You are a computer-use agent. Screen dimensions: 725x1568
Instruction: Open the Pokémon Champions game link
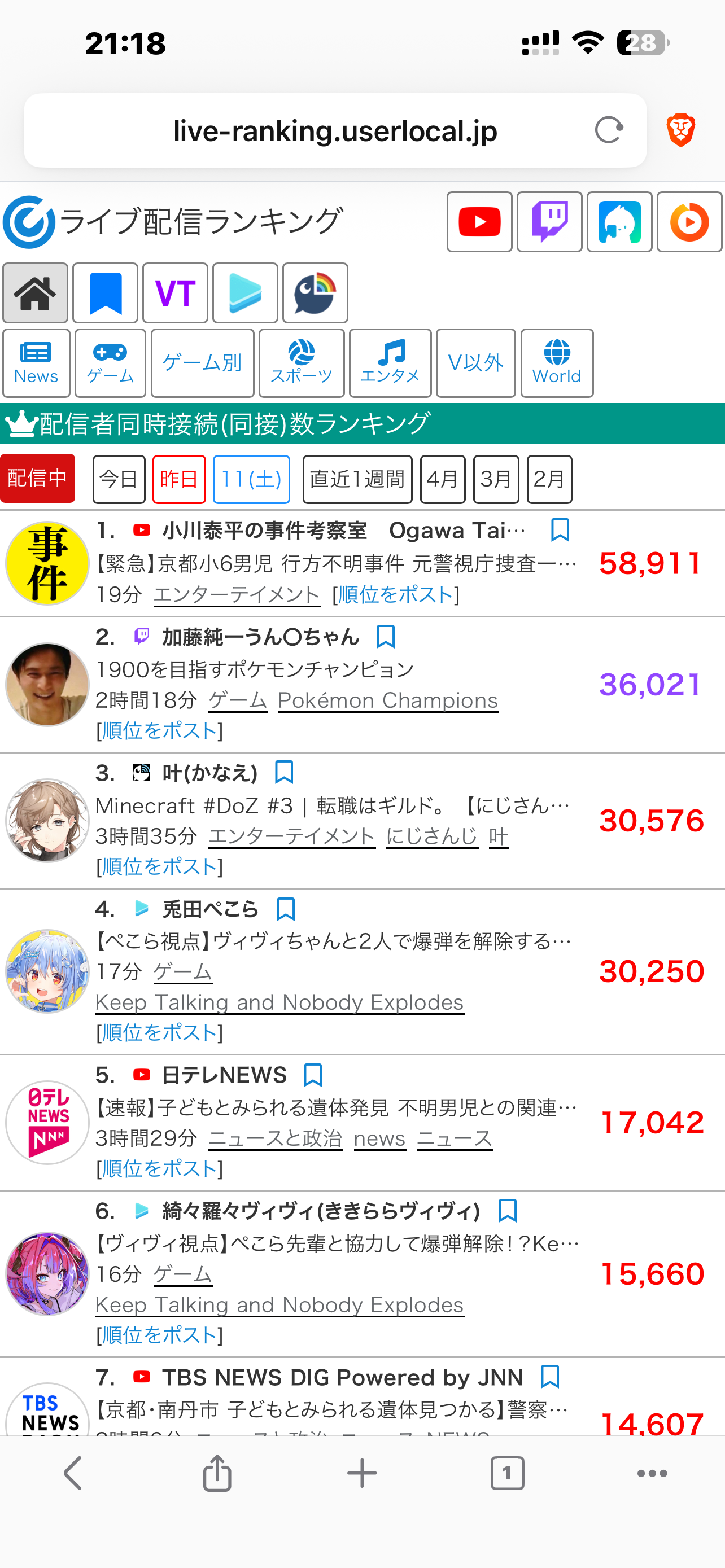(388, 700)
